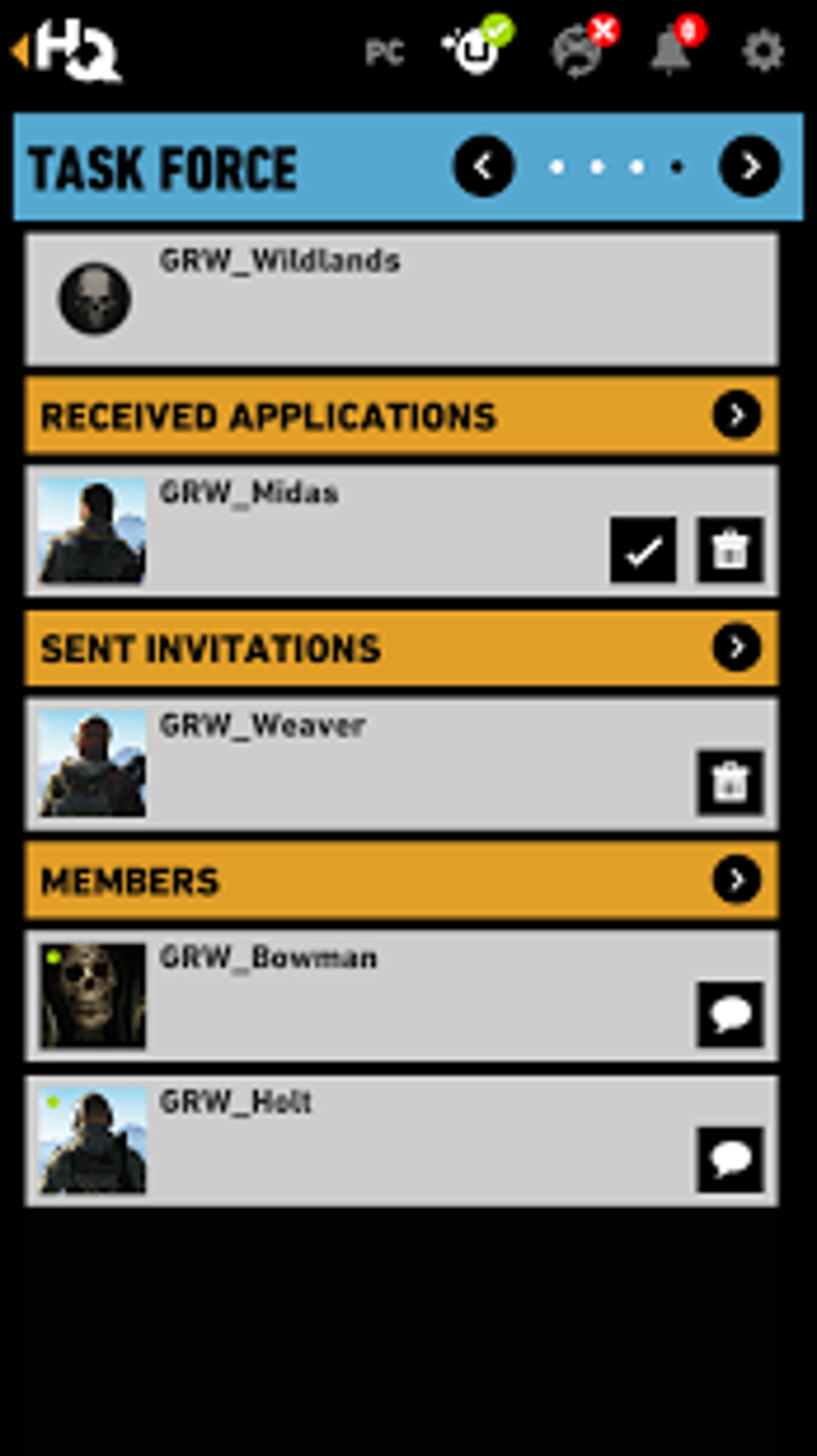Open the settings gear
This screenshot has width=817, height=1456.
click(762, 51)
